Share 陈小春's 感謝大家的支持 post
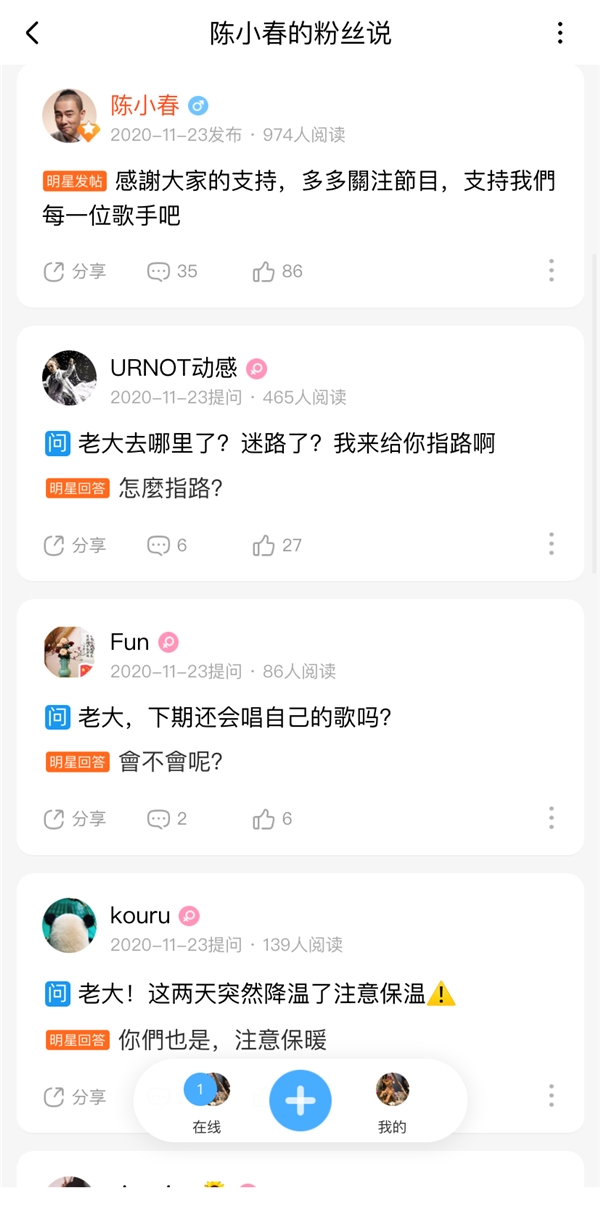Viewport: 600px width, 1211px height. point(74,271)
